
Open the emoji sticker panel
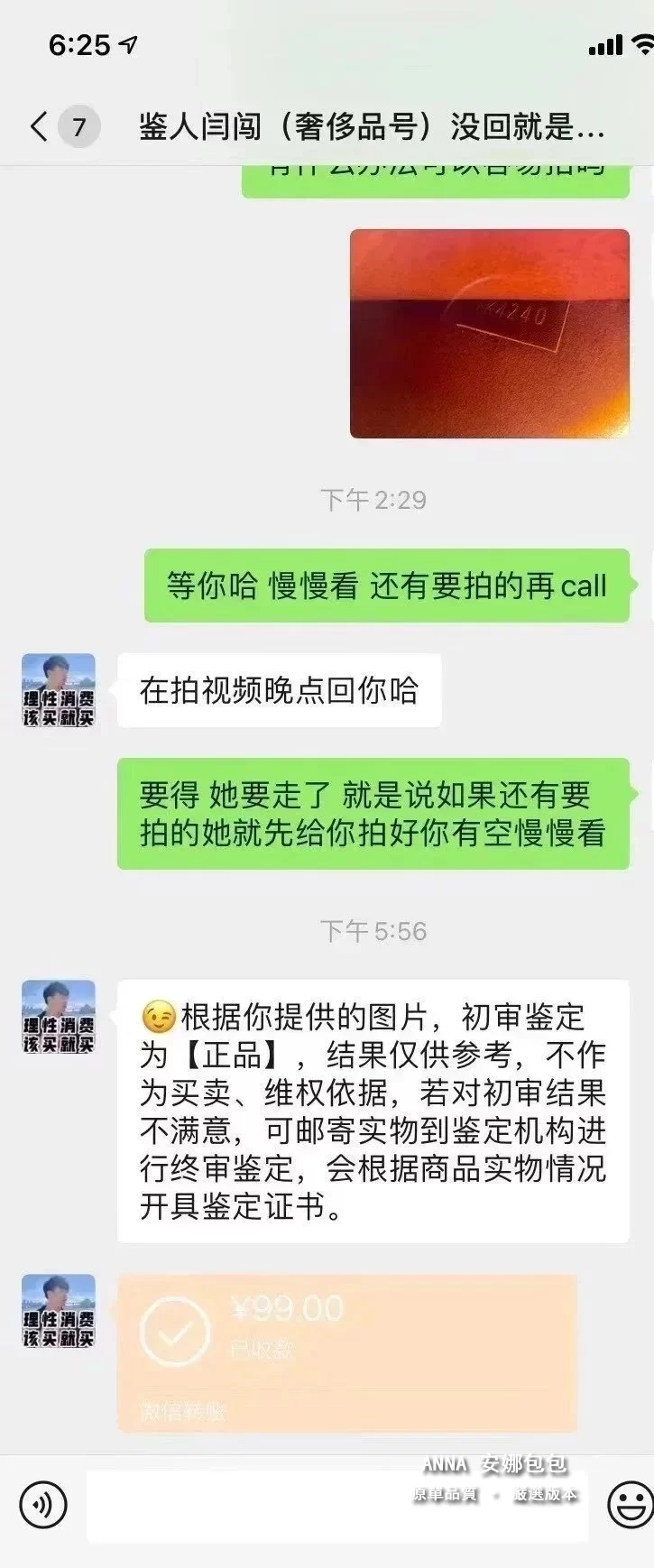point(629,1506)
